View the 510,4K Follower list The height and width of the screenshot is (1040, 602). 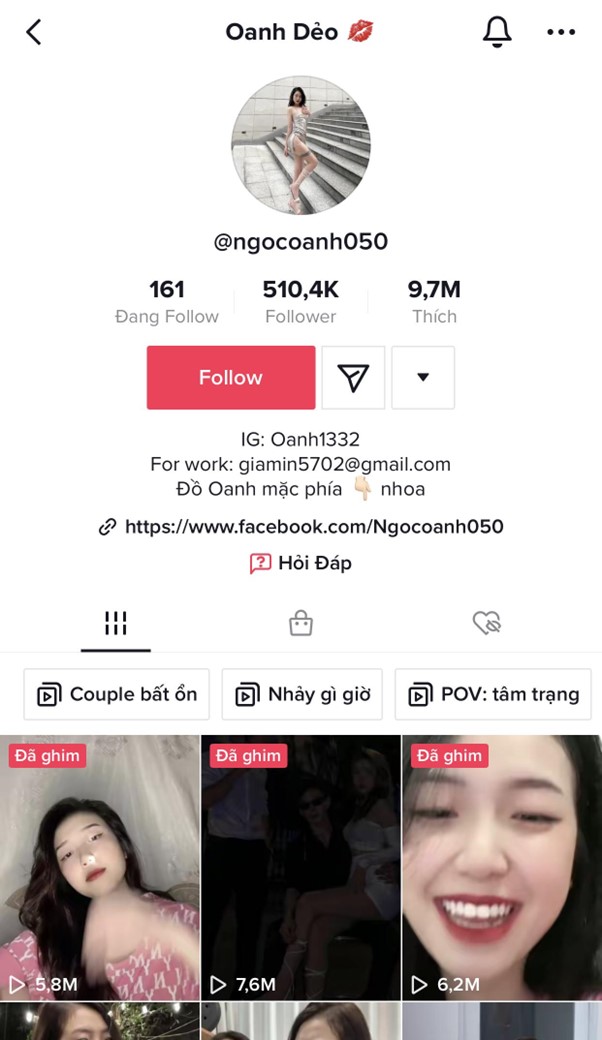tap(301, 302)
